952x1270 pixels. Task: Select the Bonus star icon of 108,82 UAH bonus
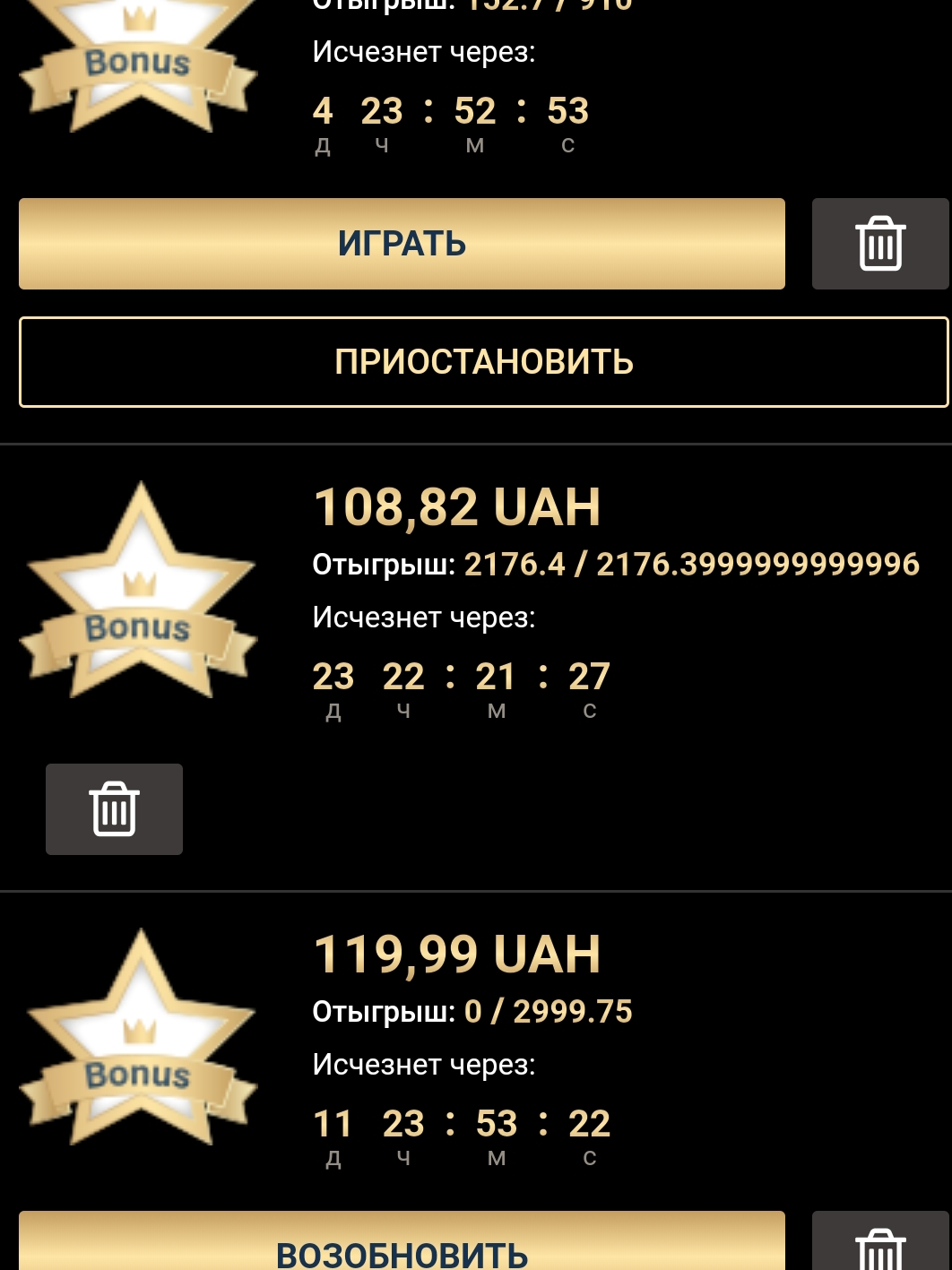[139, 587]
